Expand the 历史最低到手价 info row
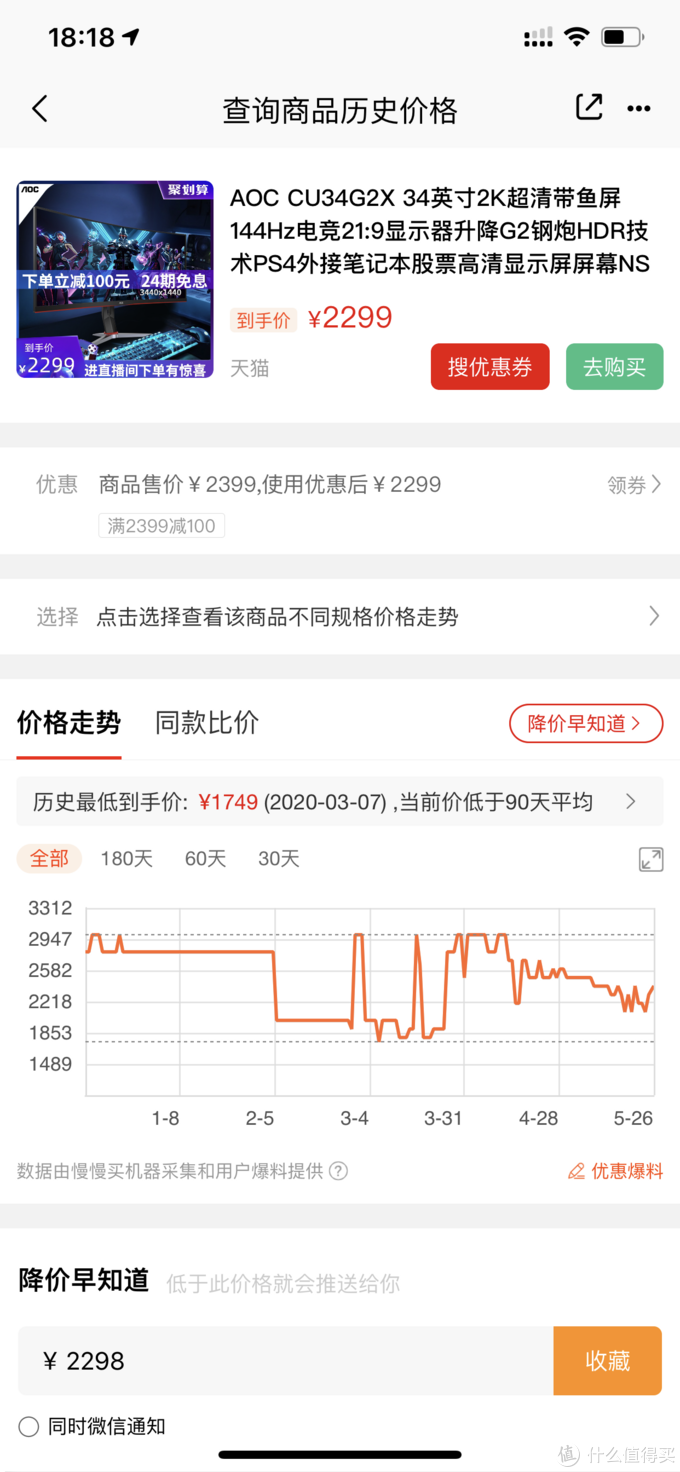Viewport: 680px width, 1472px height. click(340, 802)
